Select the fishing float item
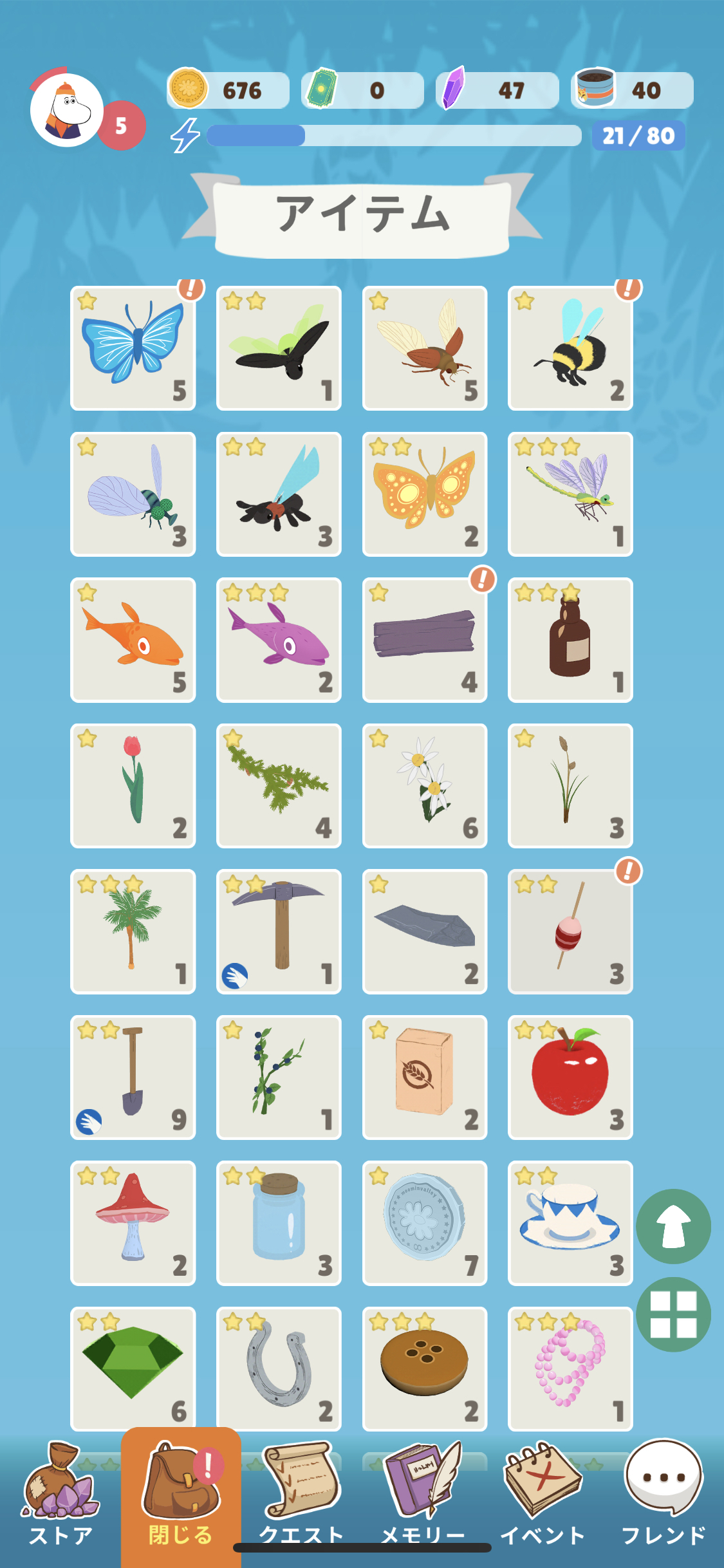 [x=570, y=931]
